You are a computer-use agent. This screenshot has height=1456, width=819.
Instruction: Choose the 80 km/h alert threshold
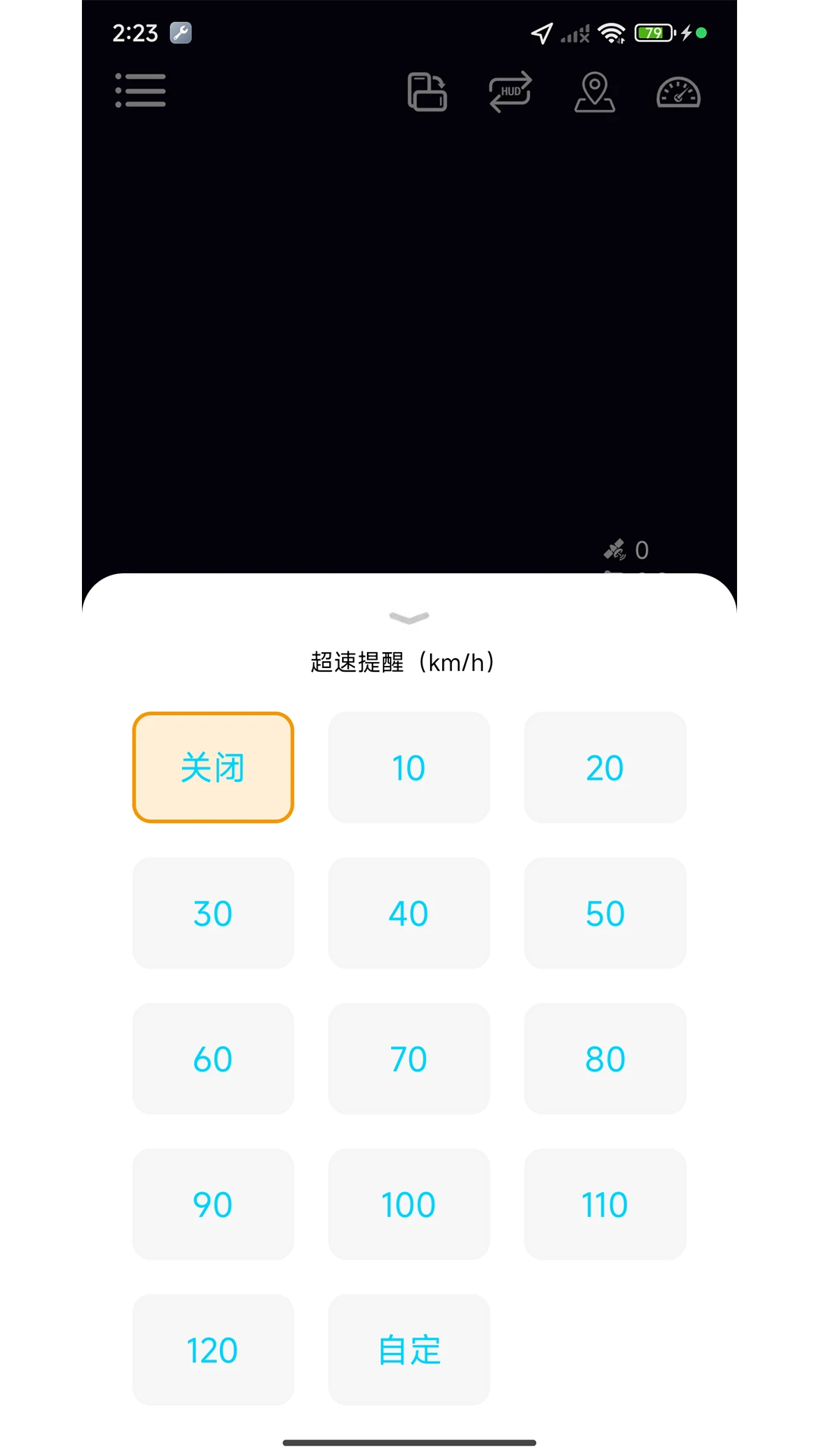pos(604,1059)
